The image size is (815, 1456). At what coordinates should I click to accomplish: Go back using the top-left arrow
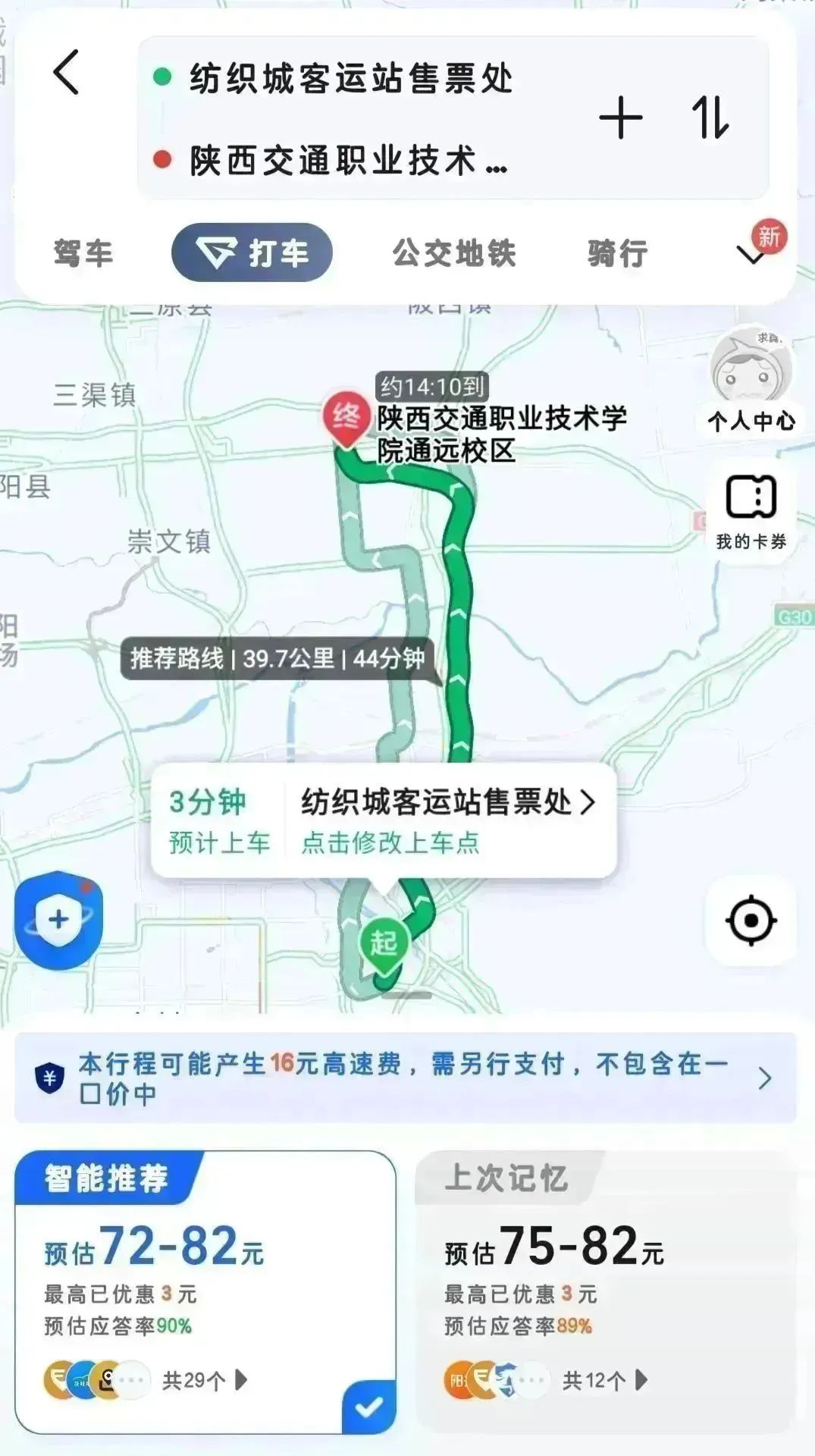point(67,73)
